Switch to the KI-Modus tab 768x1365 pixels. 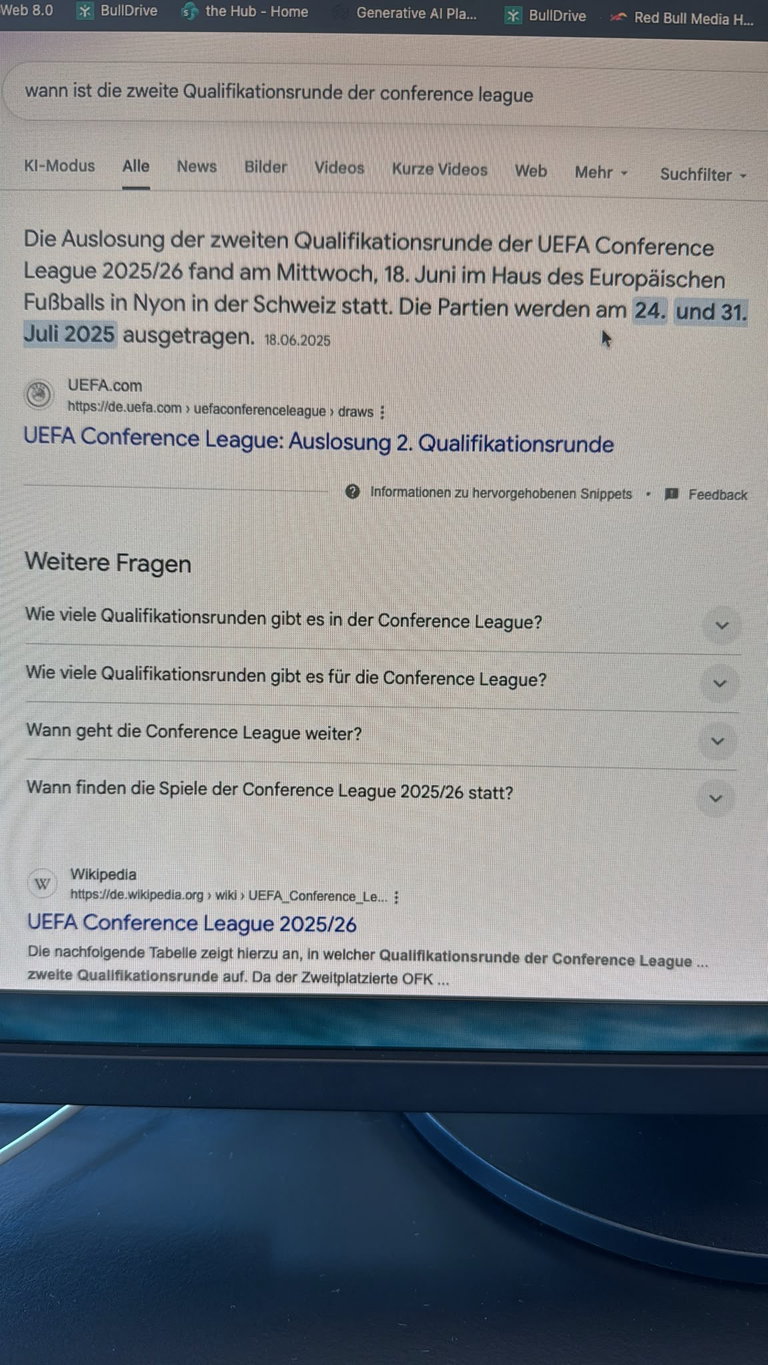(x=59, y=166)
